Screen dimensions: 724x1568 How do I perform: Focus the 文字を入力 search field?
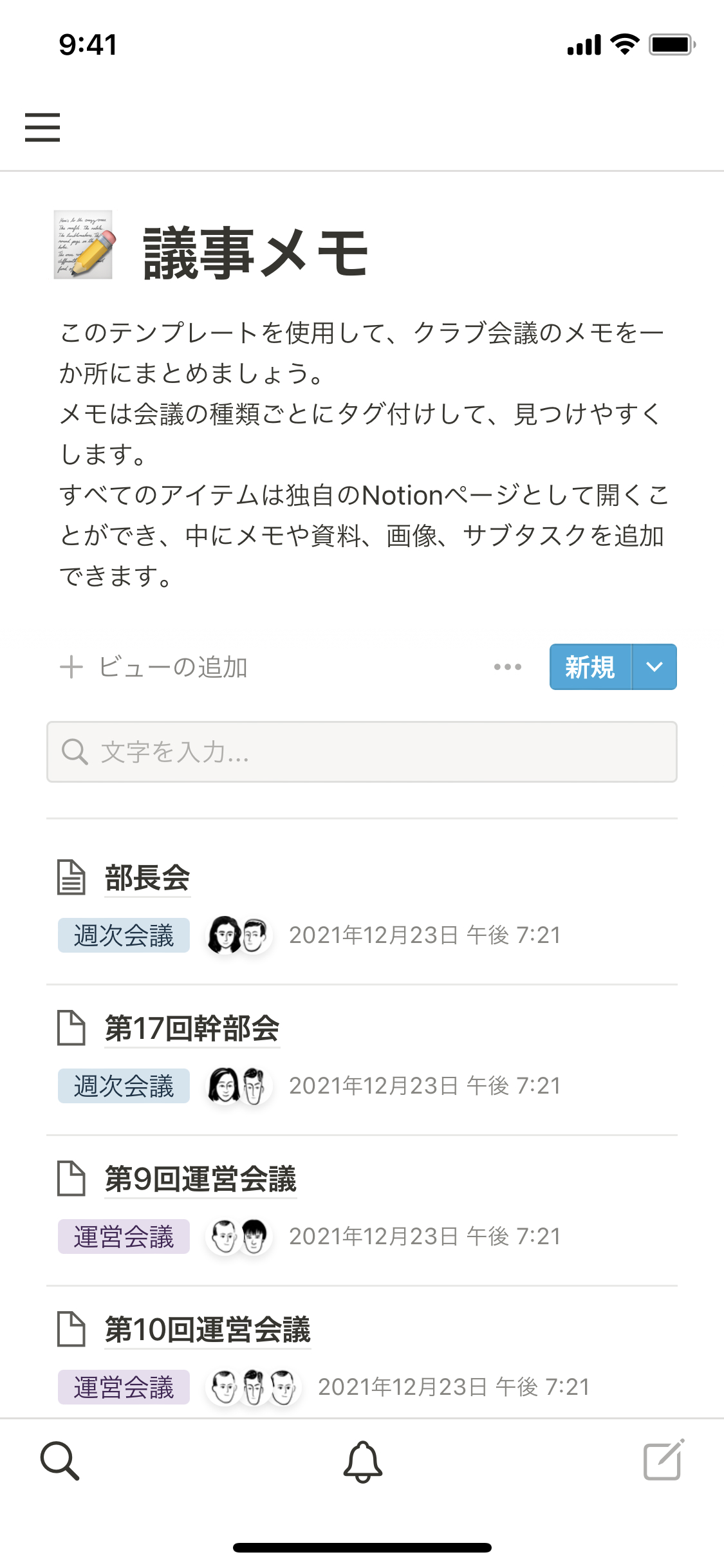tap(362, 752)
